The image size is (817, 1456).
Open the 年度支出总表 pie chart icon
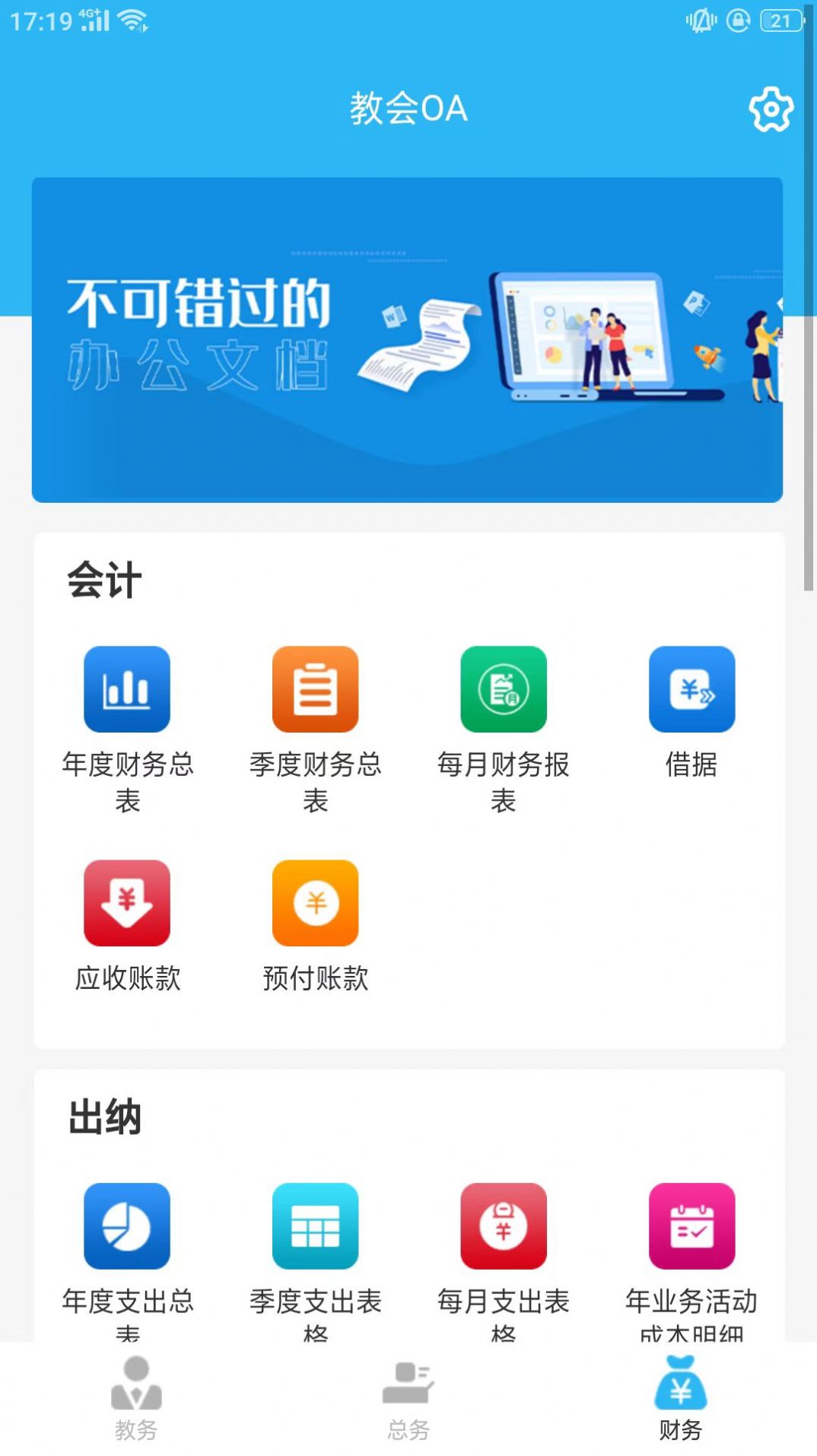coord(127,1227)
